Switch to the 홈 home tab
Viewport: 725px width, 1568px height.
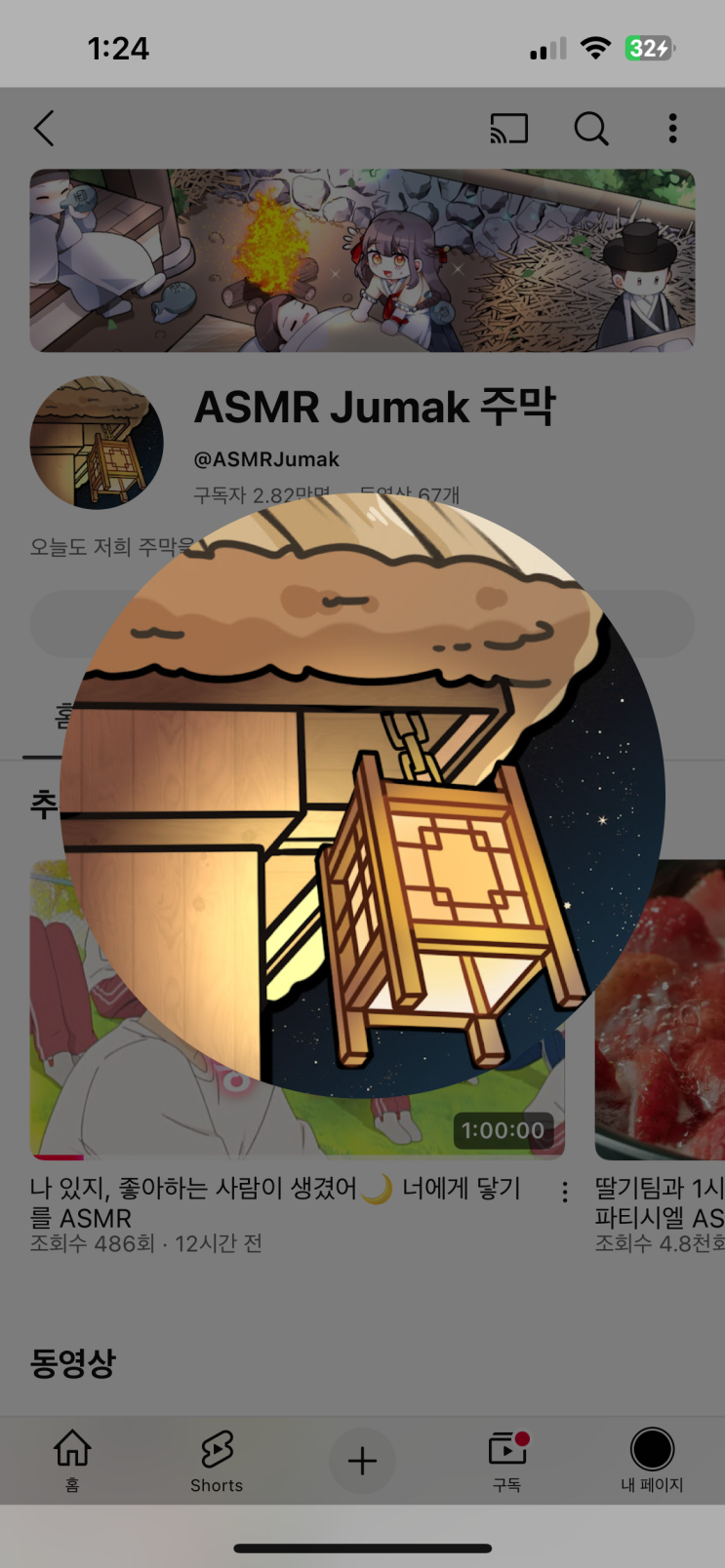72,1460
